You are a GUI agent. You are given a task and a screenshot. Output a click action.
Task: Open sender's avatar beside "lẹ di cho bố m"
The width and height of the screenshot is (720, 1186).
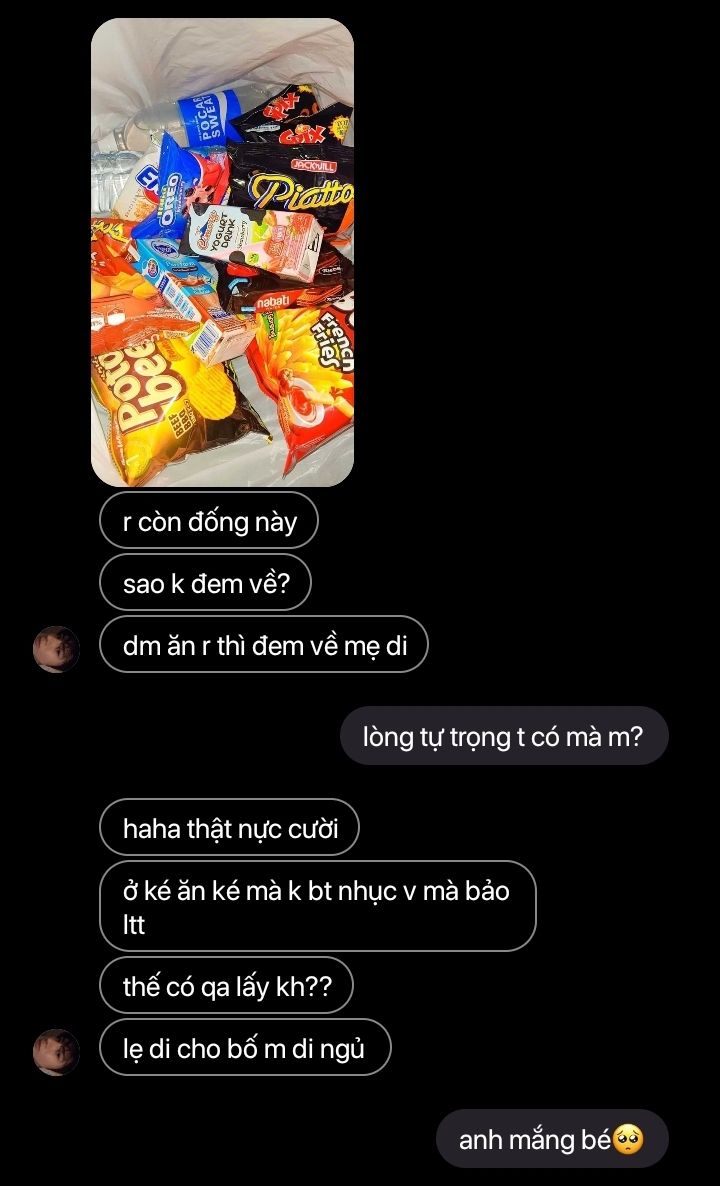[x=56, y=1051]
